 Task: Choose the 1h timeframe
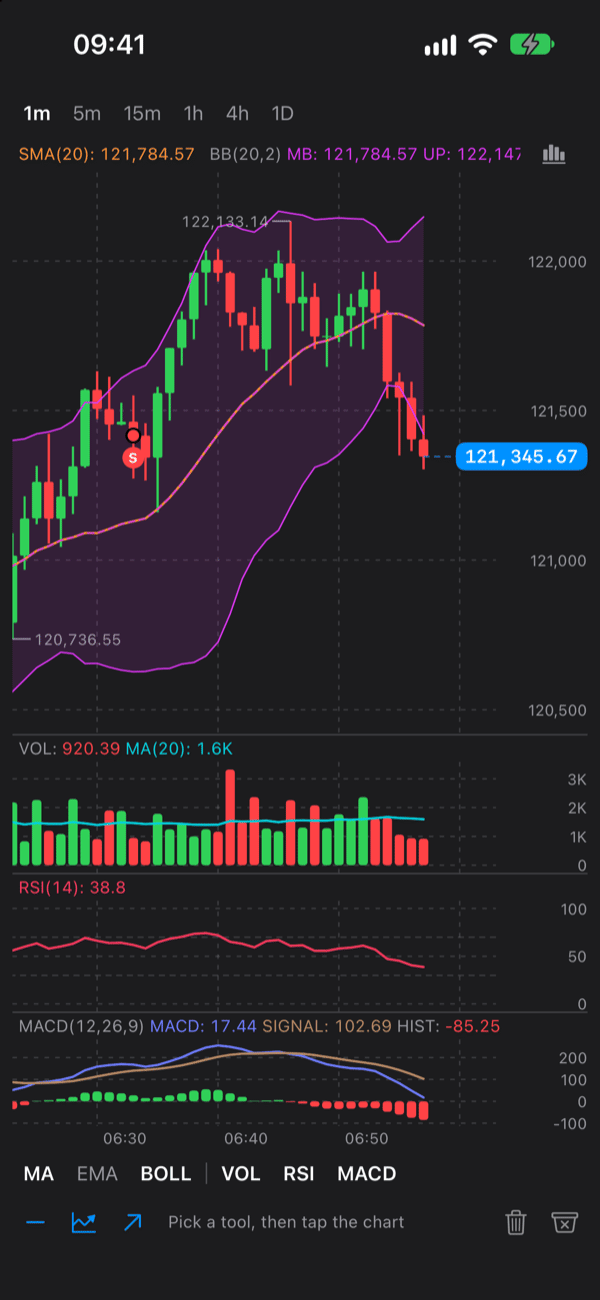pyautogui.click(x=193, y=113)
